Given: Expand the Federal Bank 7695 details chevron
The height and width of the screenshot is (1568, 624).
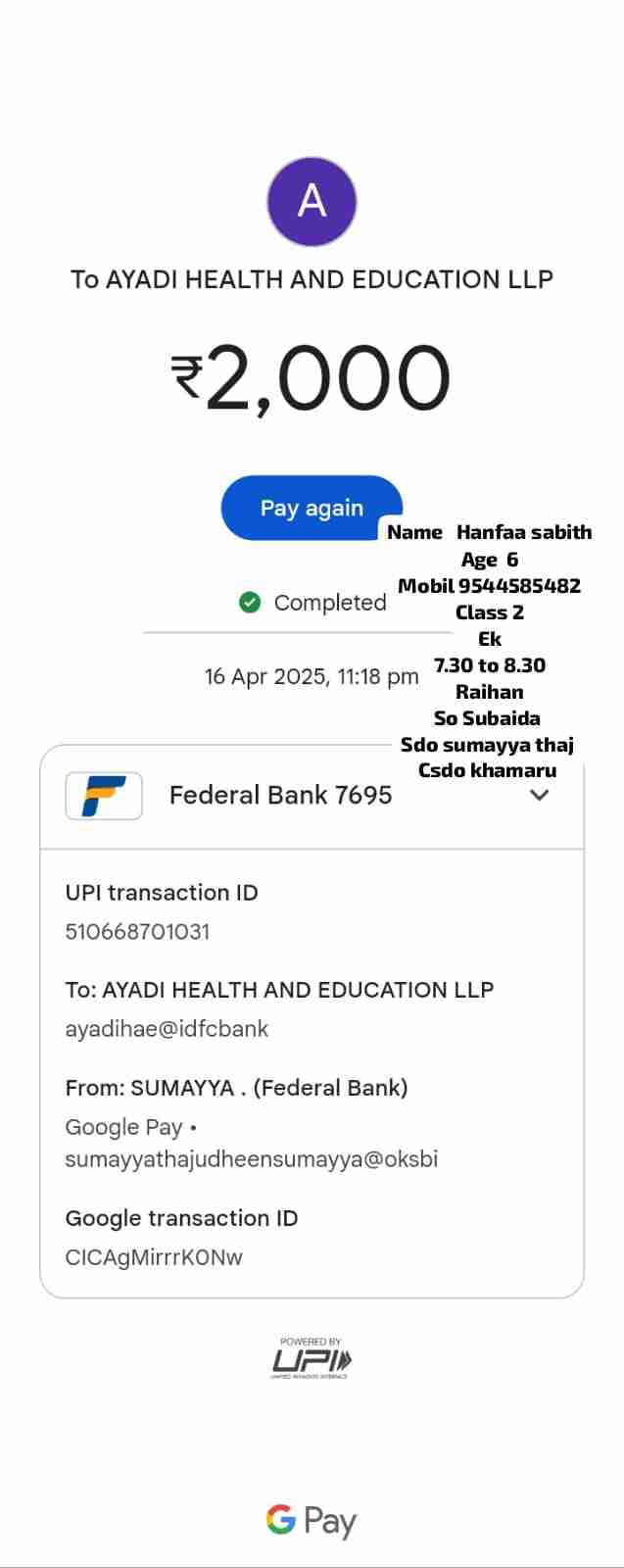Looking at the screenshot, I should [539, 795].
